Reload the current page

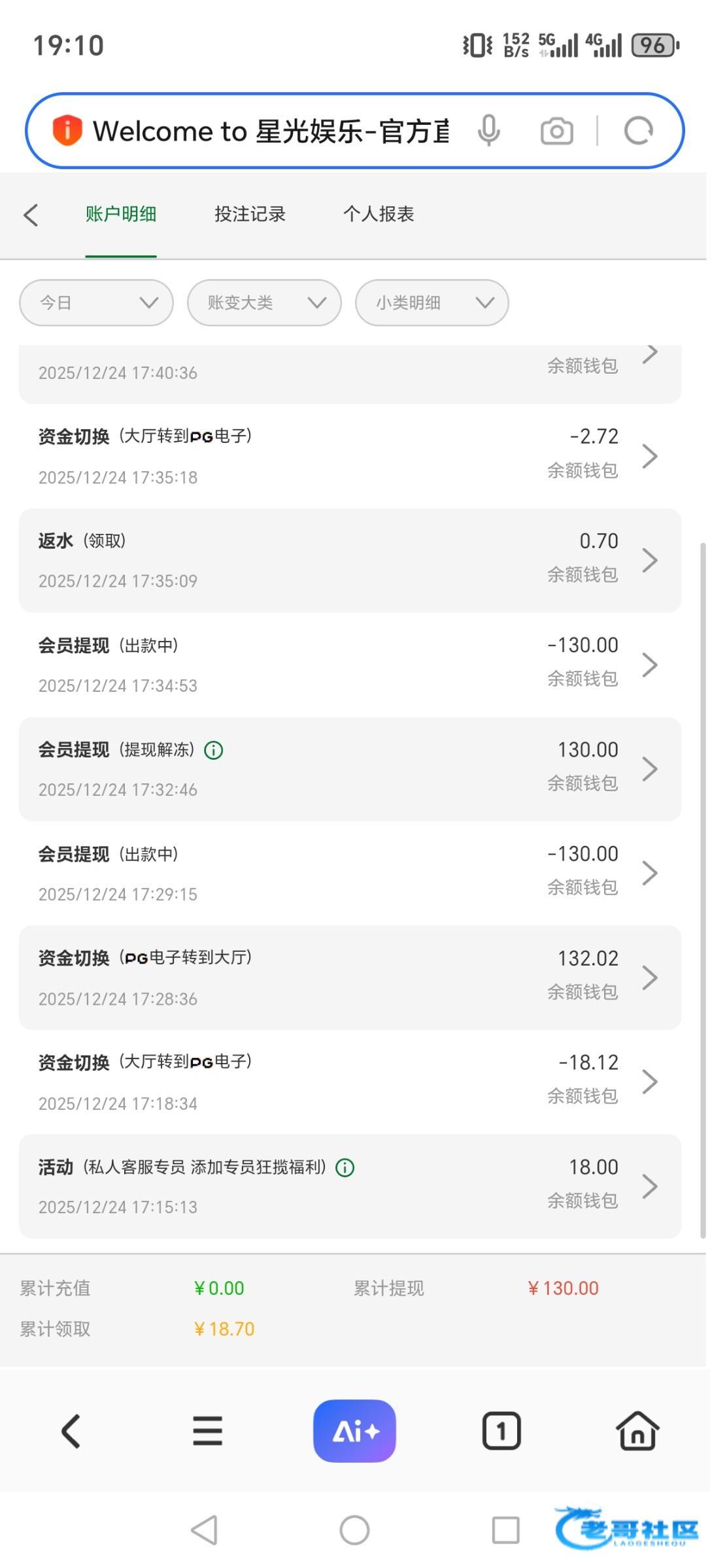pyautogui.click(x=638, y=131)
